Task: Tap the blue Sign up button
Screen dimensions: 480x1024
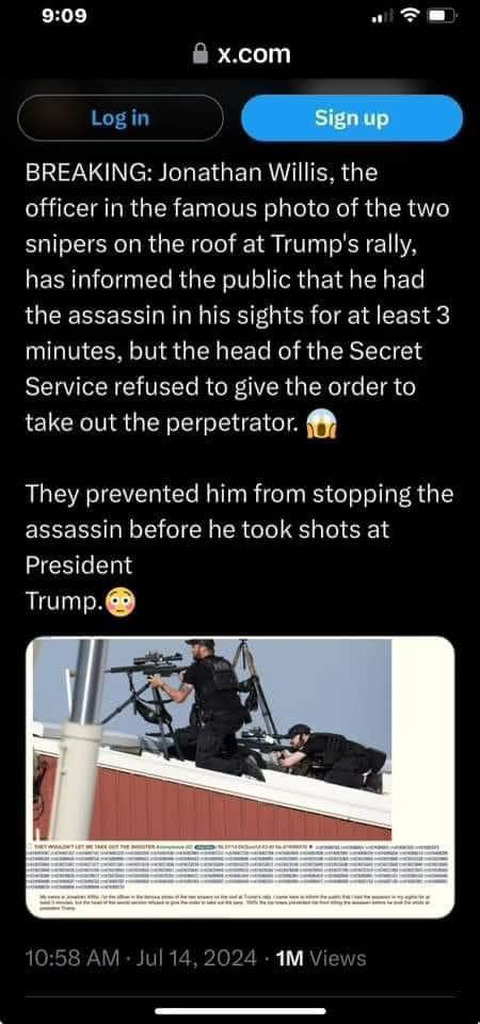Action: [351, 118]
